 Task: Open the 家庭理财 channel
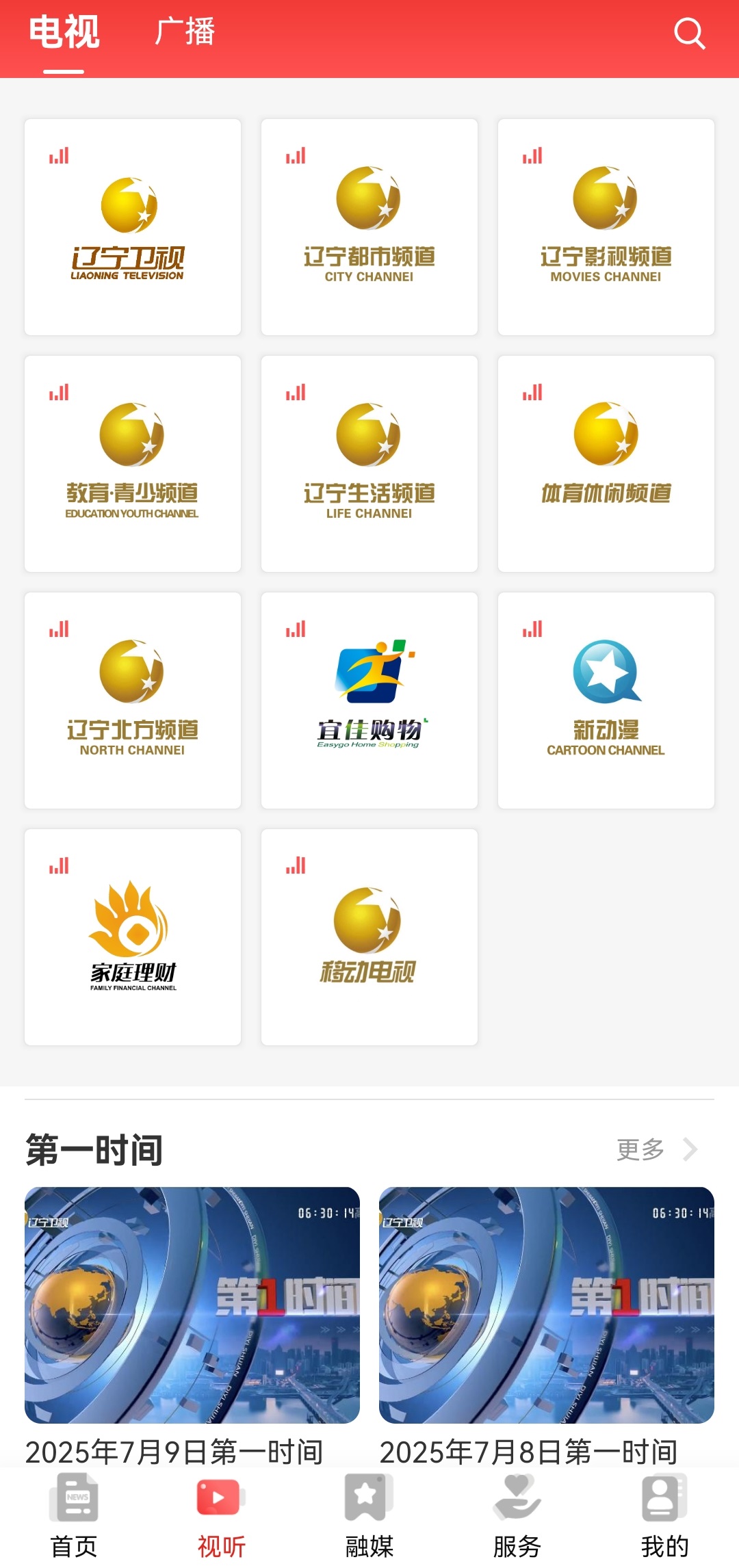[133, 937]
